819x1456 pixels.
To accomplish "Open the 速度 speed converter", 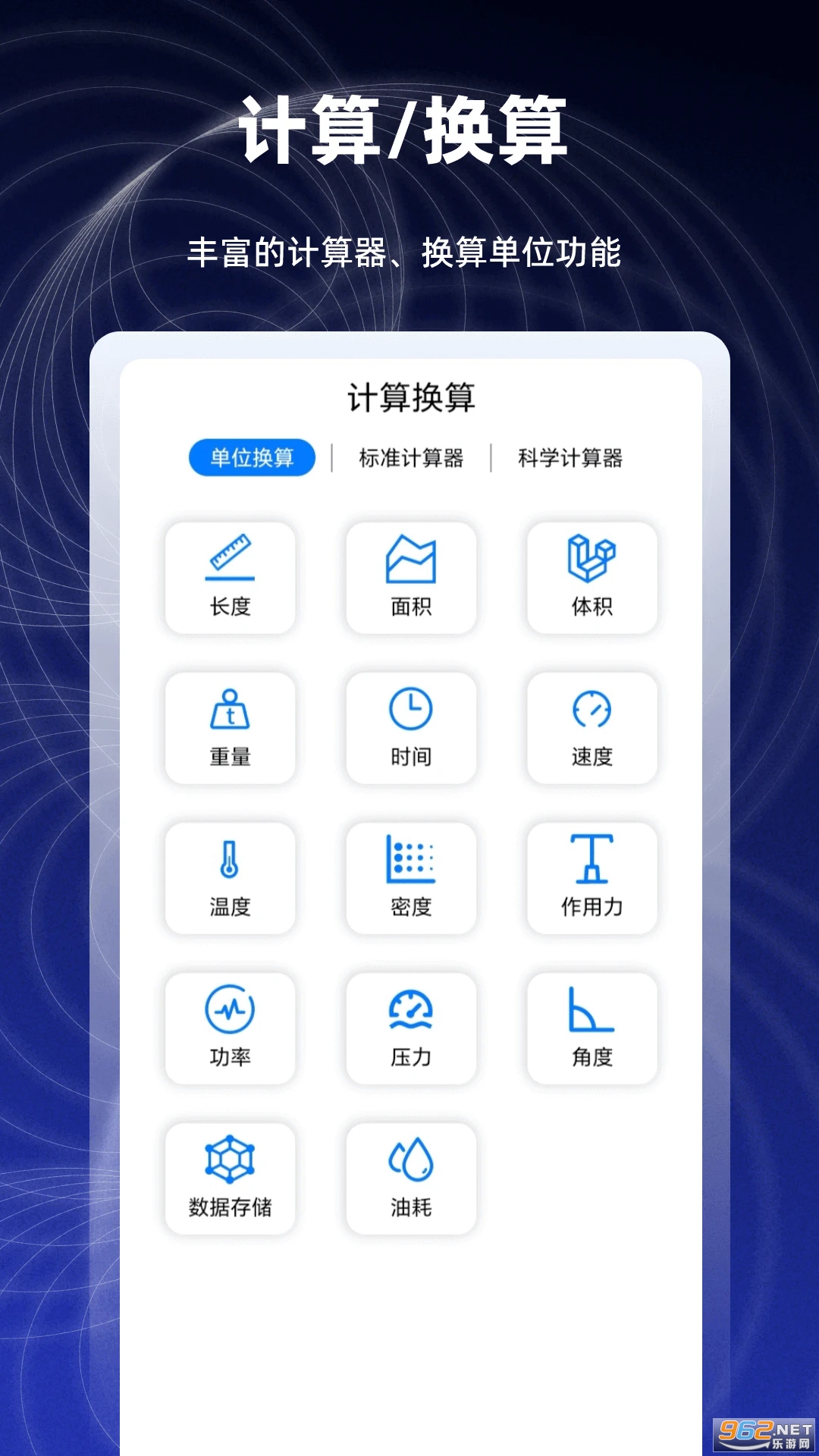I will [x=591, y=728].
